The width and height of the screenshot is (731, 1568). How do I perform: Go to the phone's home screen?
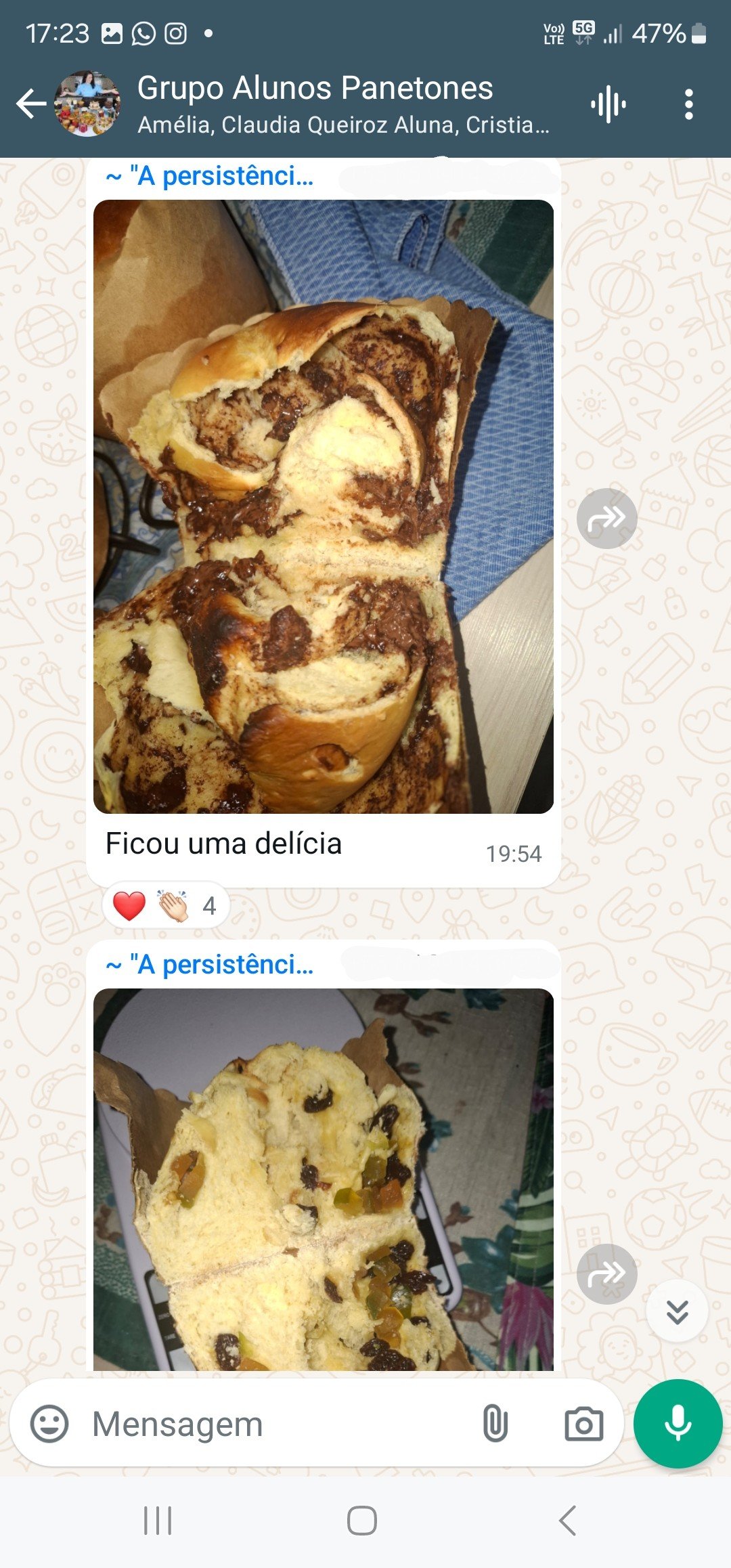tap(362, 1521)
